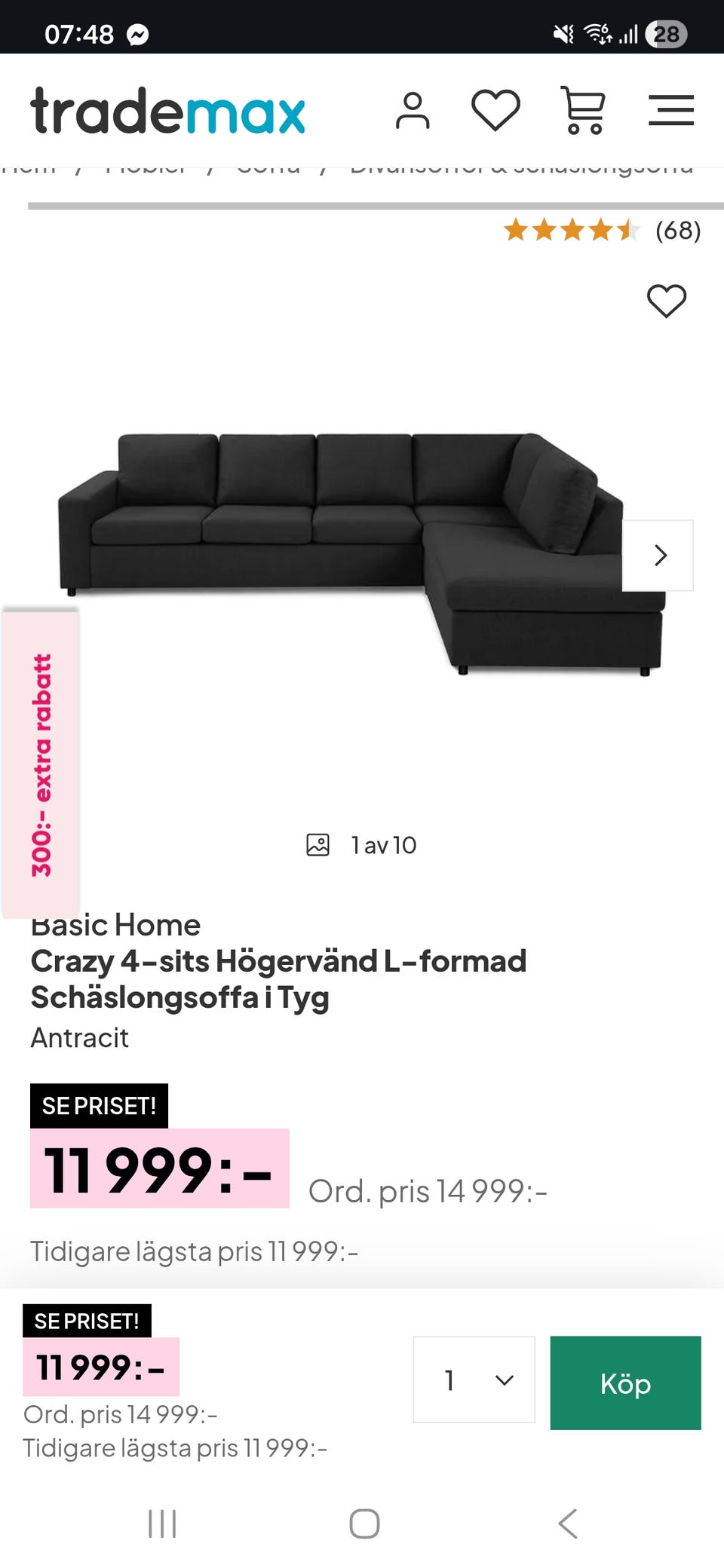Click the right arrow to view next product image
Viewport: 724px width, 1568px height.
[660, 556]
